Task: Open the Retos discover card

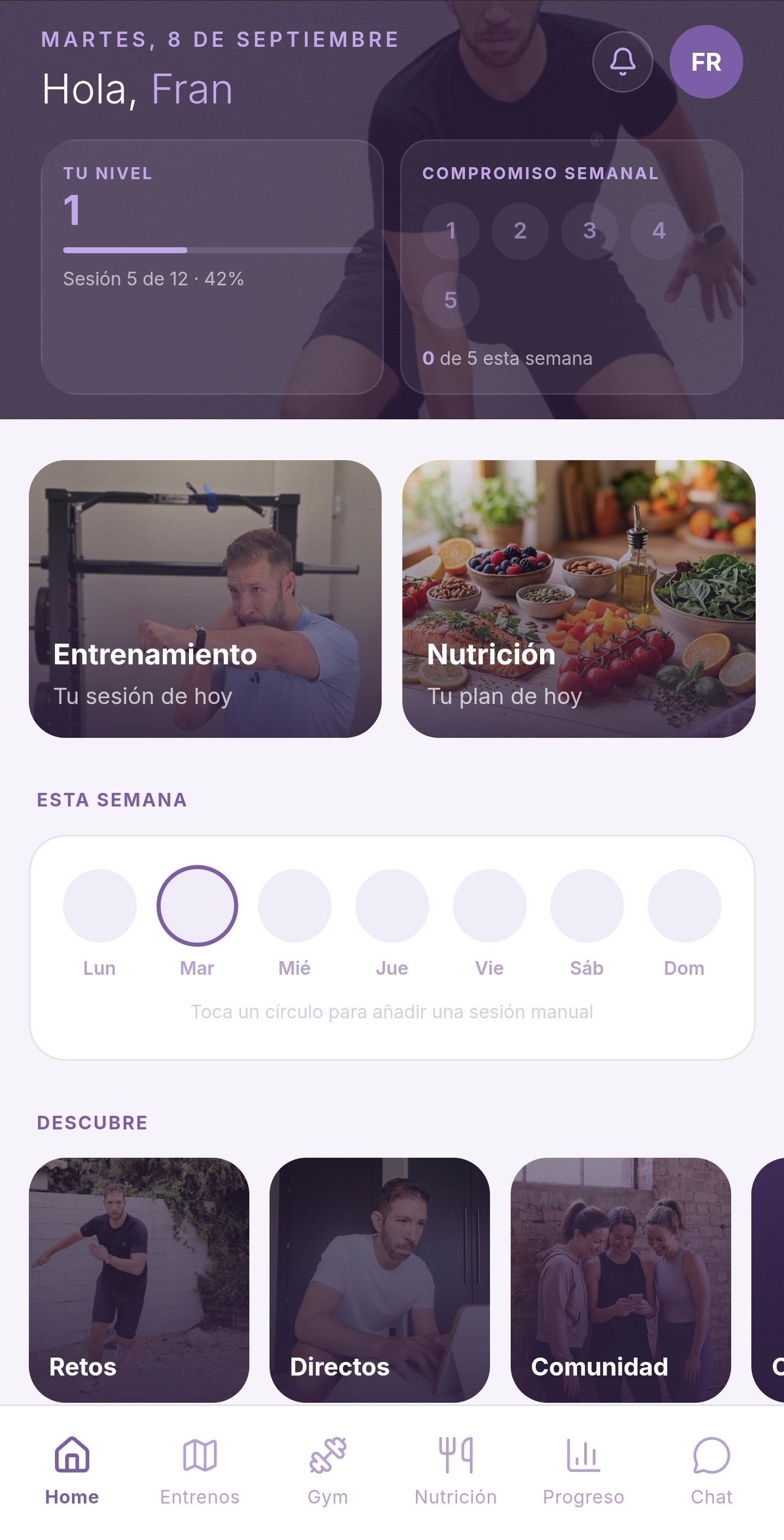Action: pyautogui.click(x=139, y=1280)
